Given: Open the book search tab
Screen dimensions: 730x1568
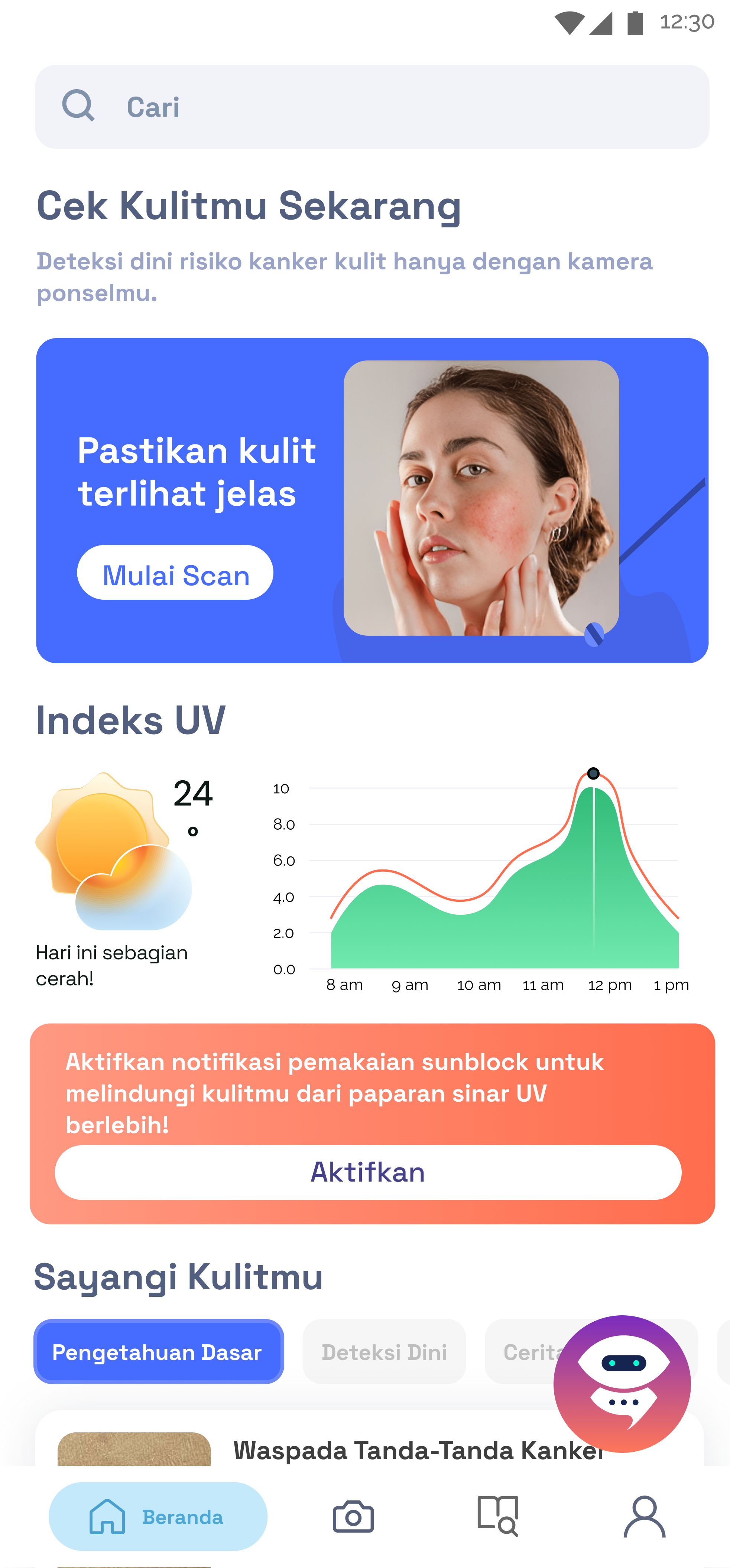Looking at the screenshot, I should (498, 1516).
